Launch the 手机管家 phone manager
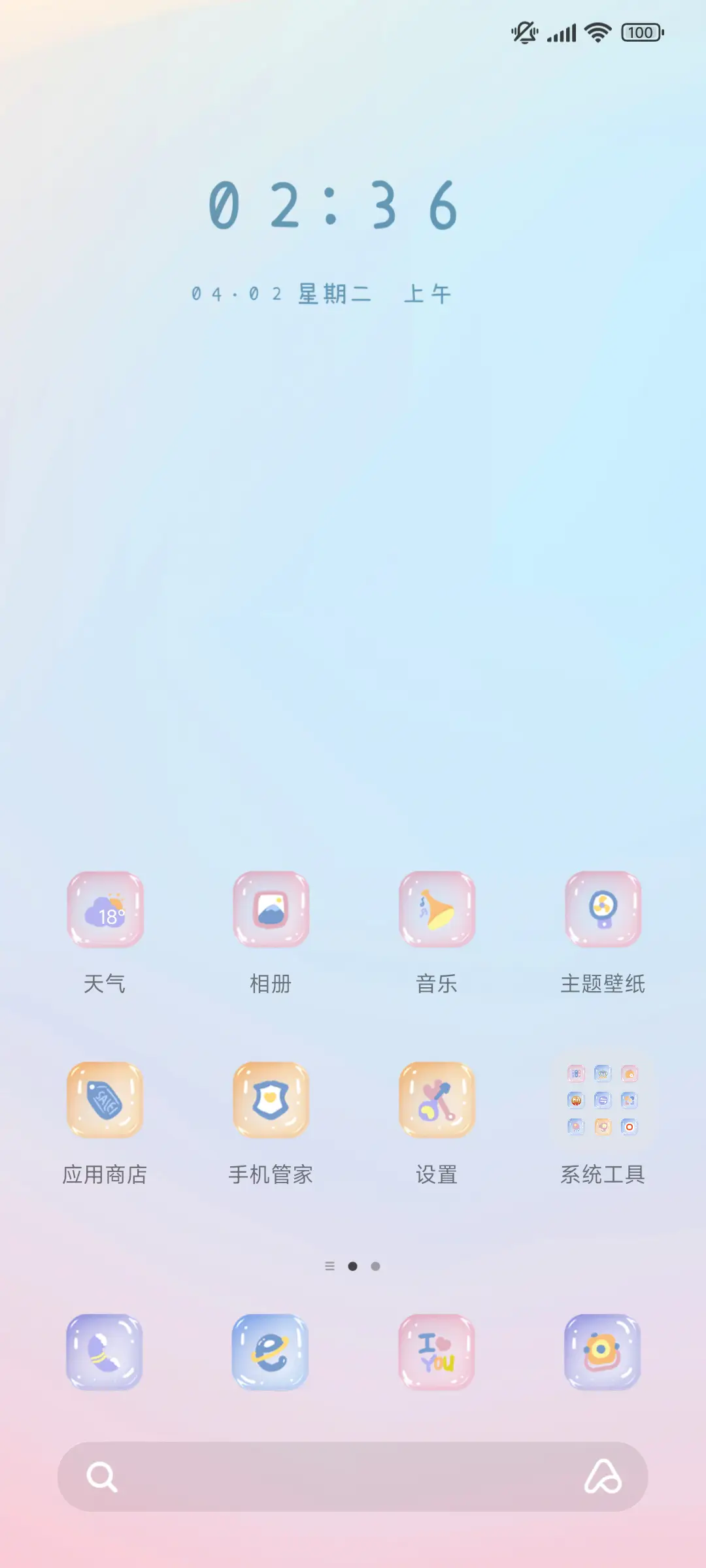The image size is (706, 1568). [271, 1100]
